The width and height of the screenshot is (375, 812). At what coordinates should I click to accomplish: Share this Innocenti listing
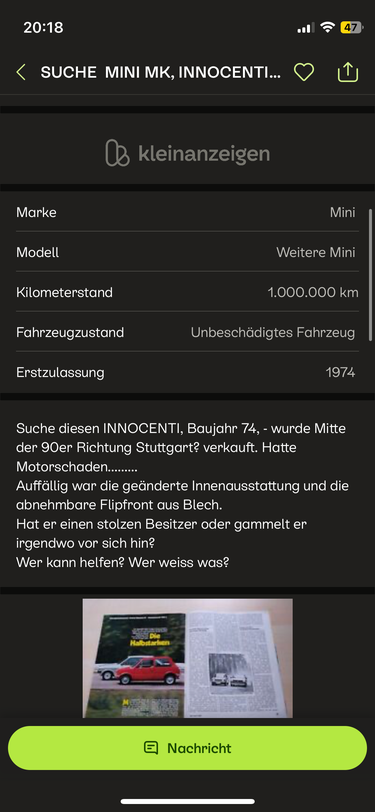tap(348, 72)
